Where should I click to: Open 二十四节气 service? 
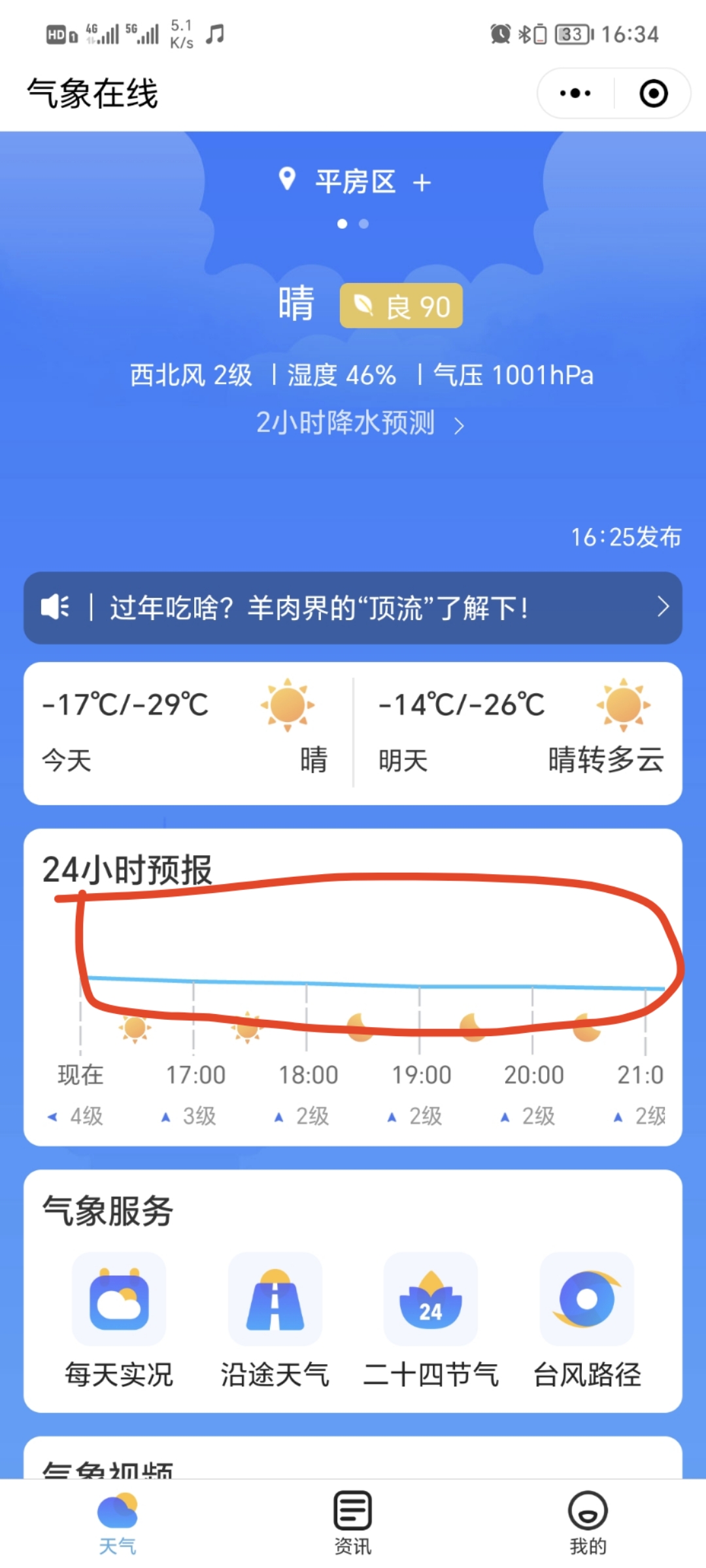point(431,1320)
